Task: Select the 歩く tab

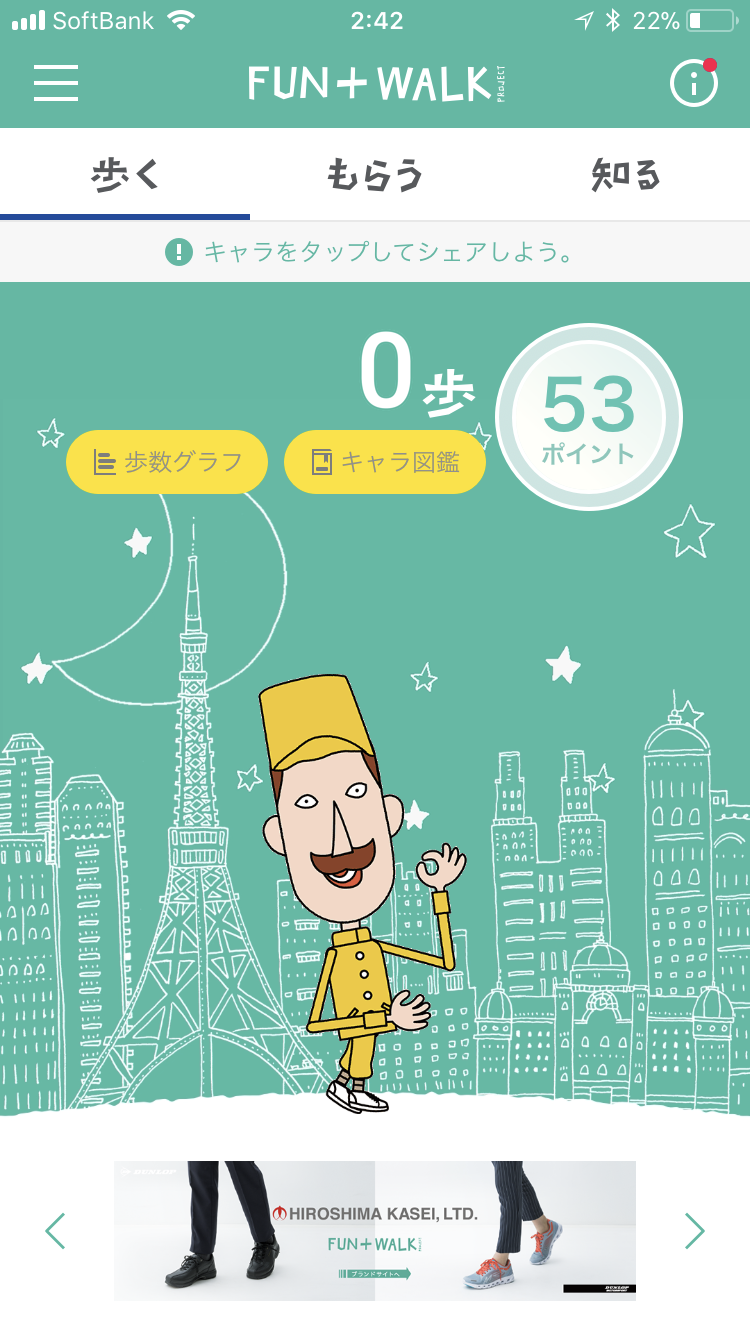Action: pos(125,175)
